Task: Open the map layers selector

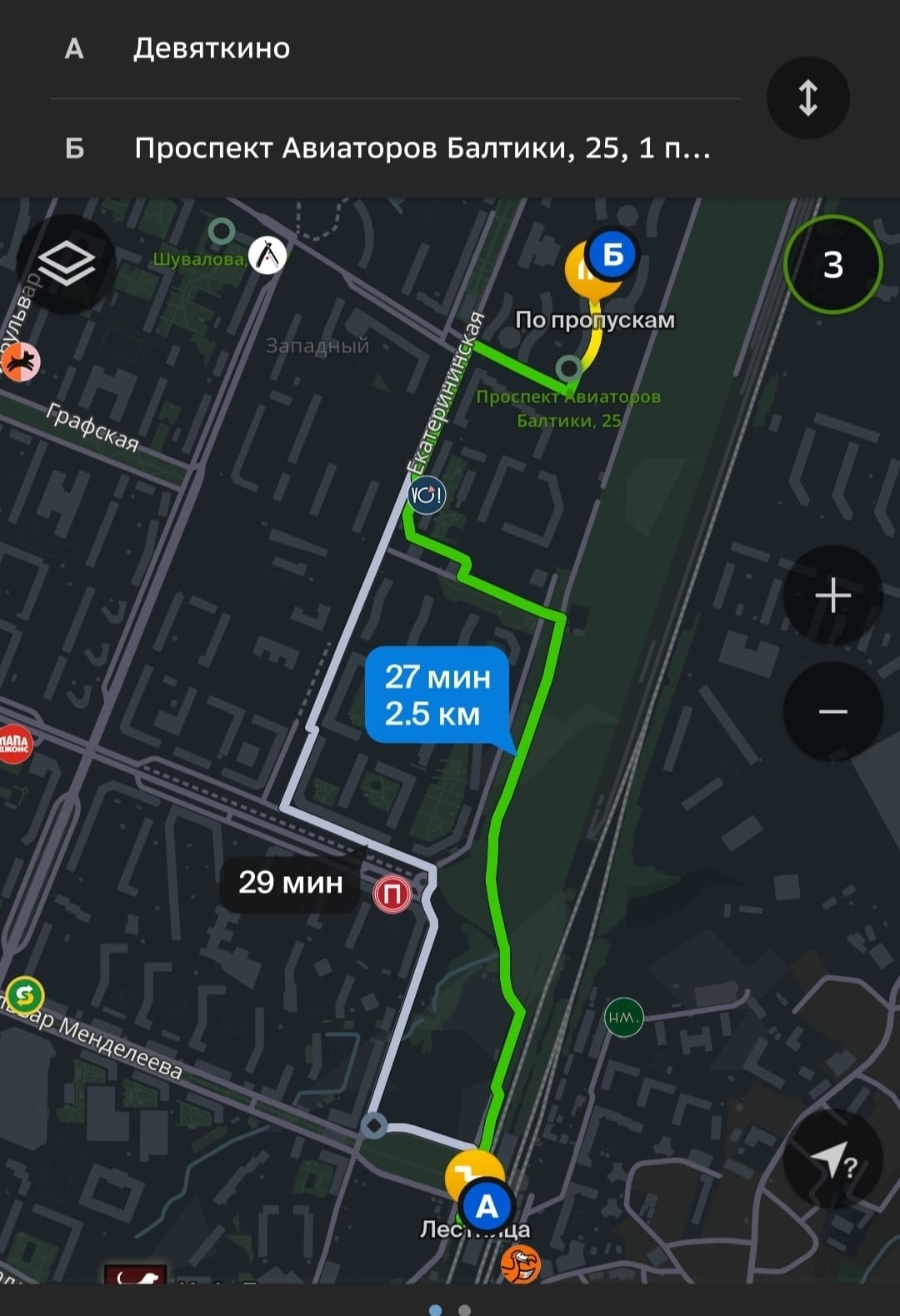Action: point(68,261)
